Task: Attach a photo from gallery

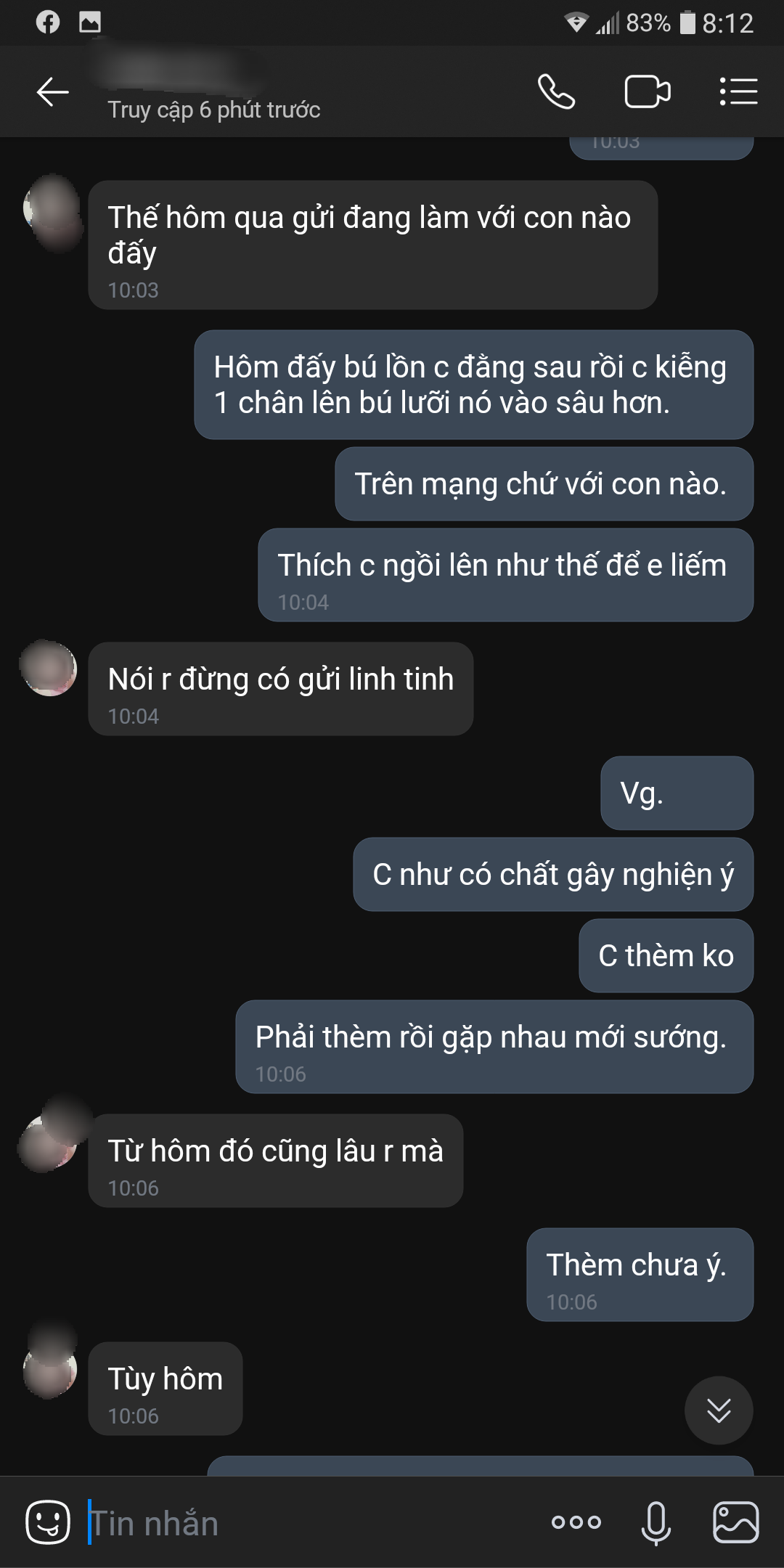Action: (x=736, y=1522)
